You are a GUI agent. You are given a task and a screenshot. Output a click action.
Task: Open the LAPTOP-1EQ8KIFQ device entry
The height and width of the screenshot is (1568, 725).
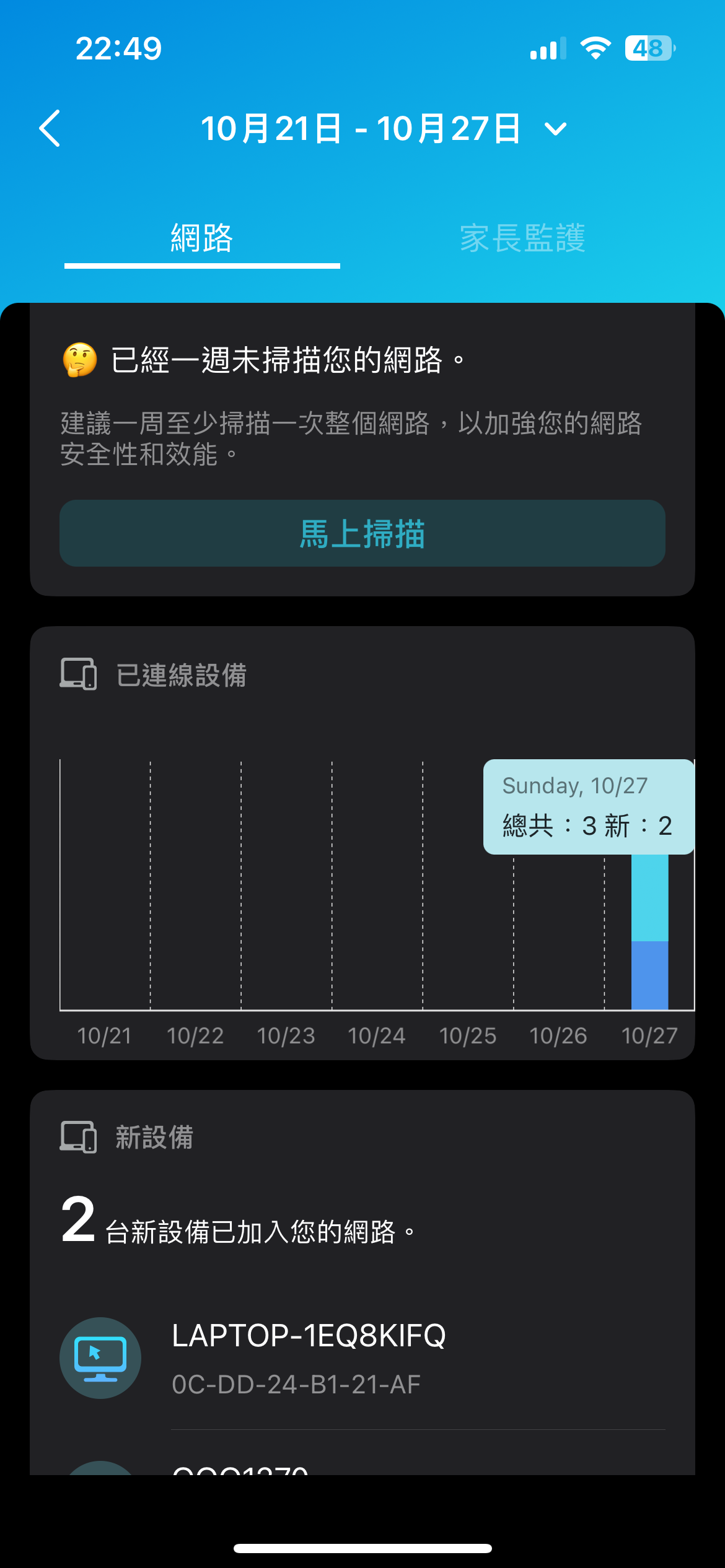[x=362, y=1358]
